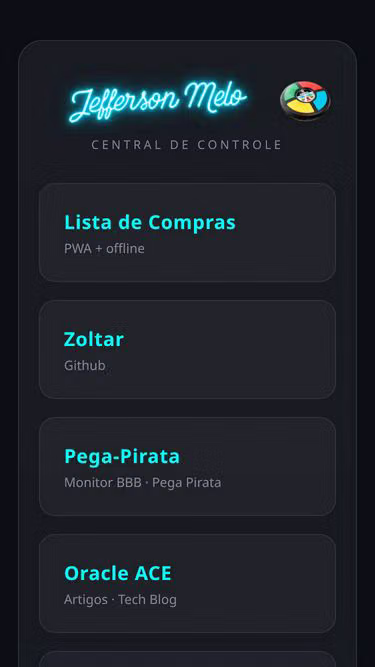Screen dimensions: 375x667
Task: Open the Zoltar Github card
Action: point(187,349)
